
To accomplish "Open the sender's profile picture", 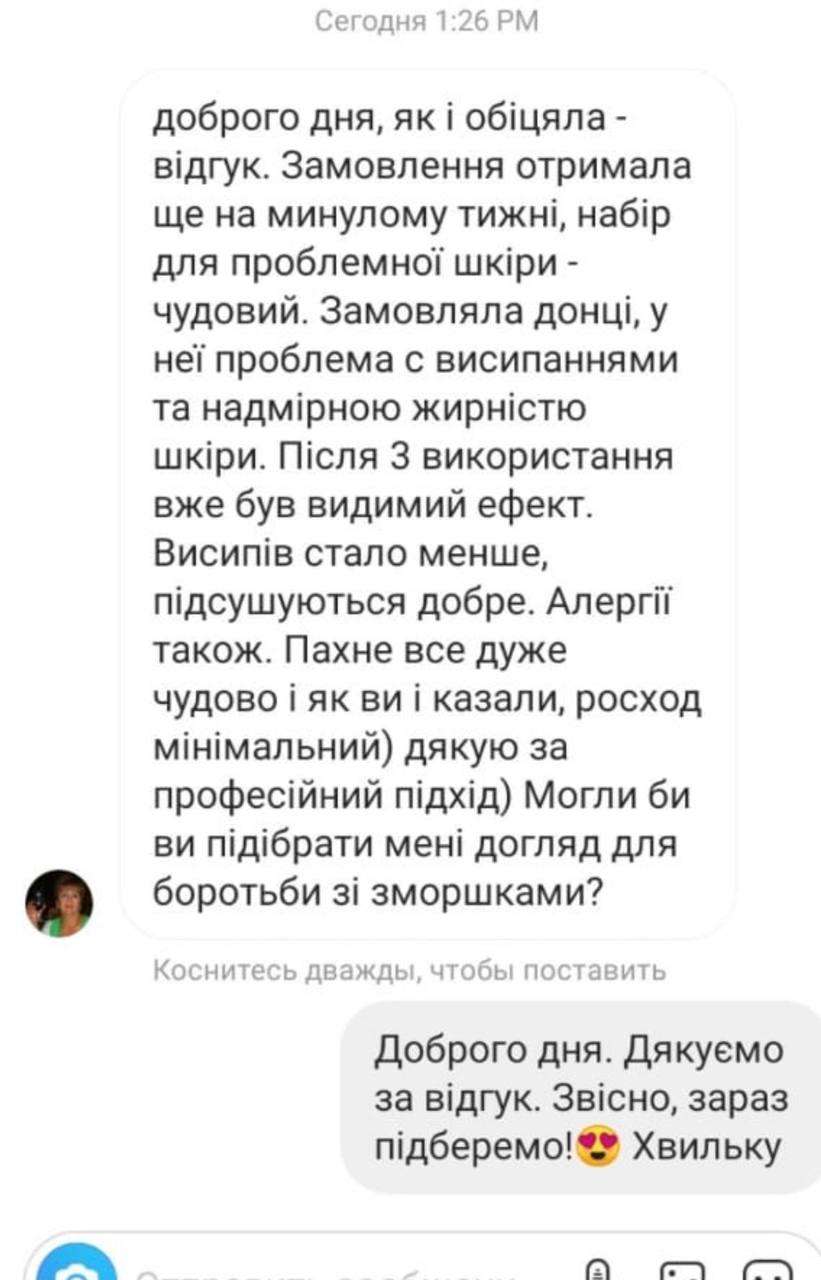I will point(59,903).
